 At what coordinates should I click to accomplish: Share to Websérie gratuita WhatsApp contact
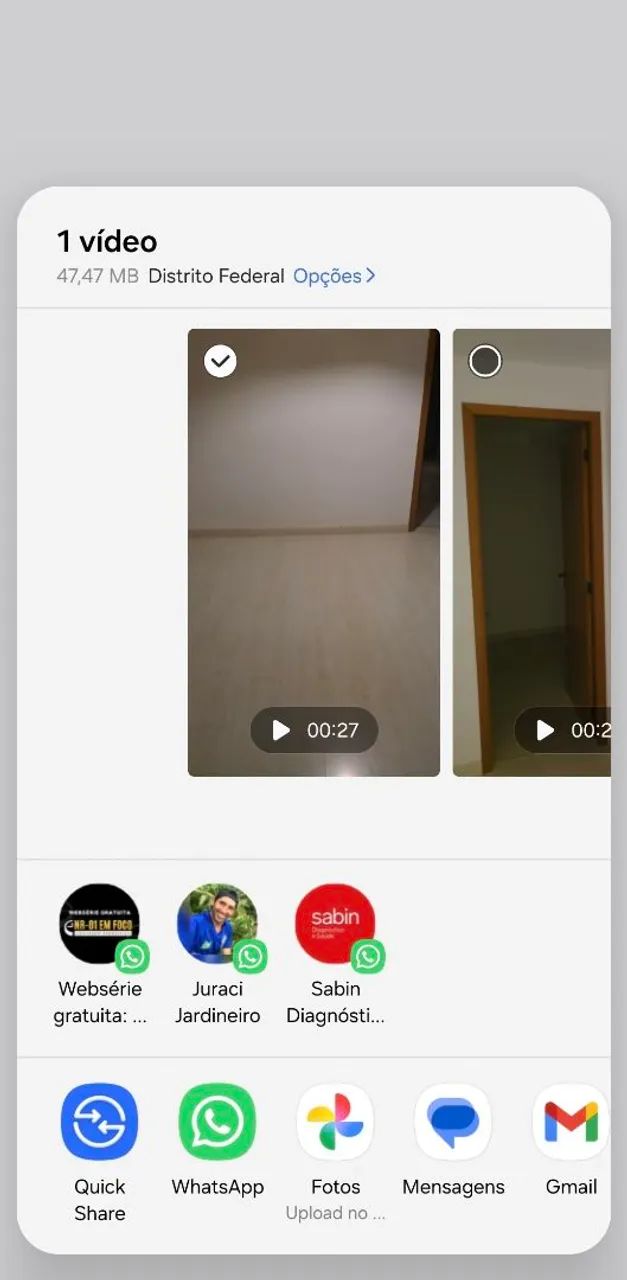click(99, 954)
